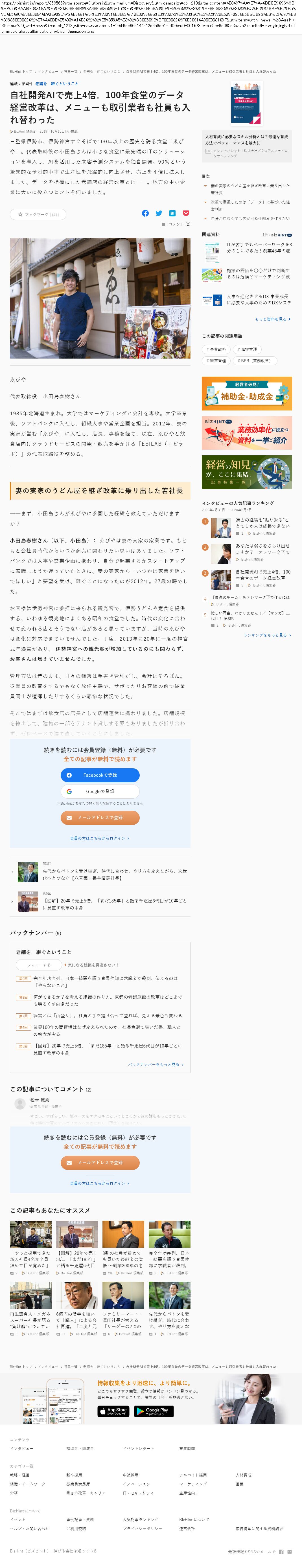Select the #BPR（業務改革） tag chip
This screenshot has height=1568, width=302.
tap(253, 360)
